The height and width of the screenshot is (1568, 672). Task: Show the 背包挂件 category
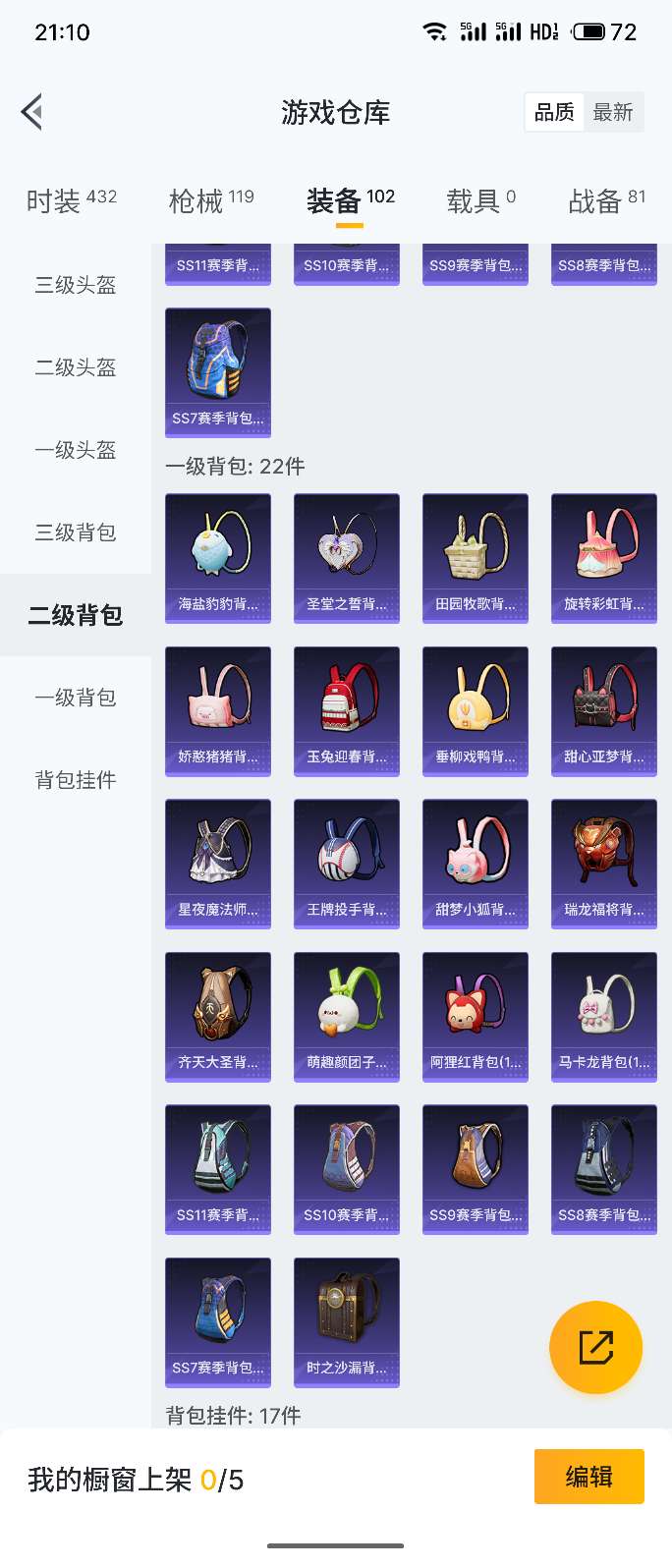[76, 780]
